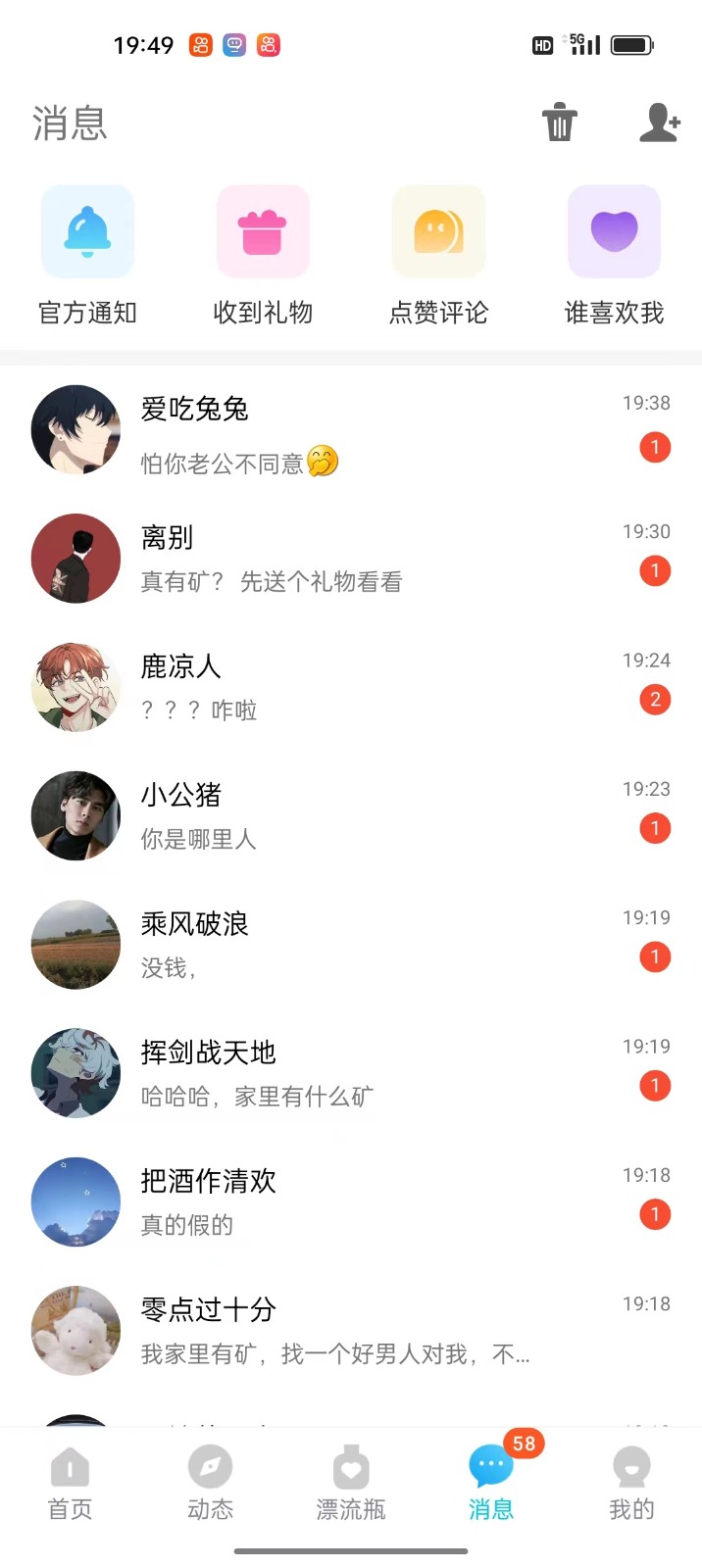Screen dimensions: 702x1568
Task: Tap the trash icon to clear messages
Action: (560, 122)
